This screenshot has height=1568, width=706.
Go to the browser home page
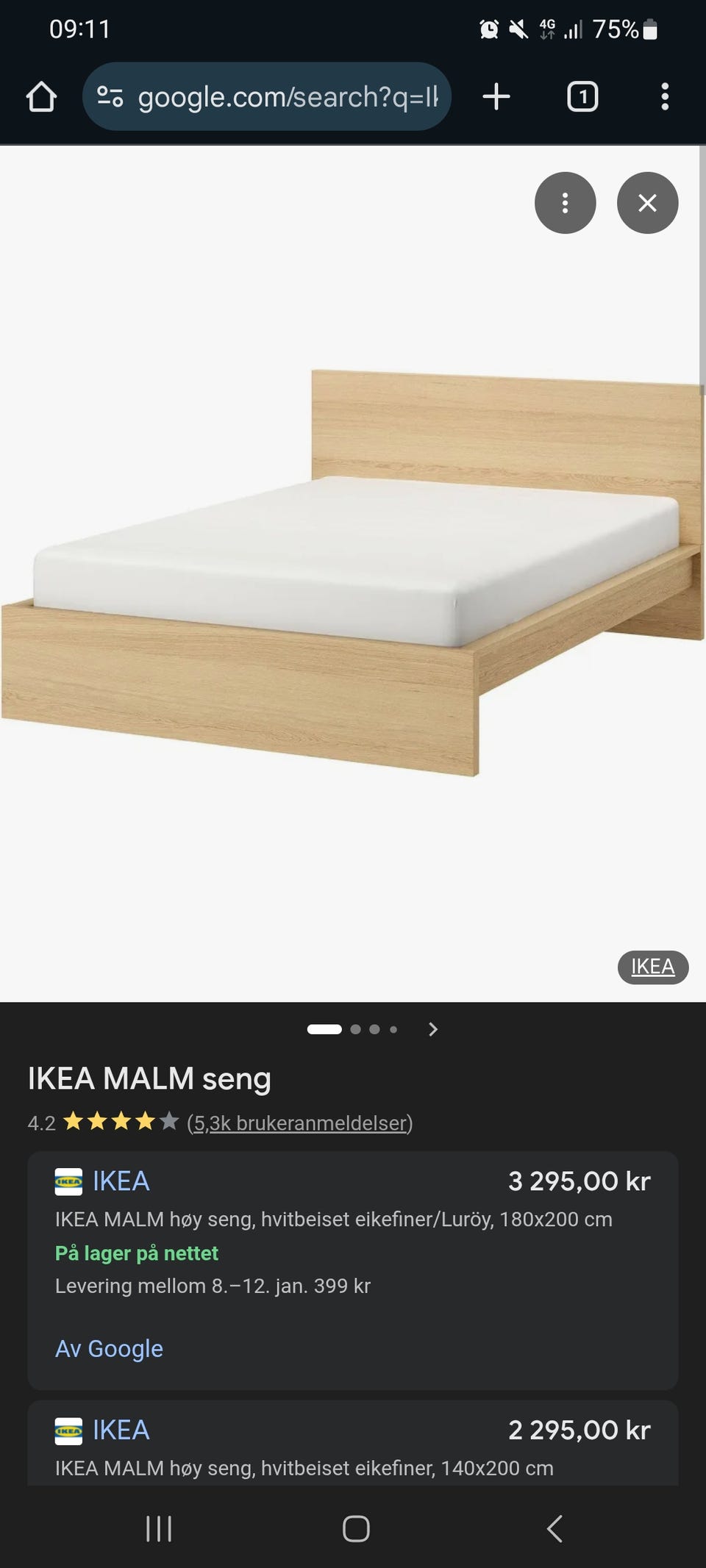(41, 96)
